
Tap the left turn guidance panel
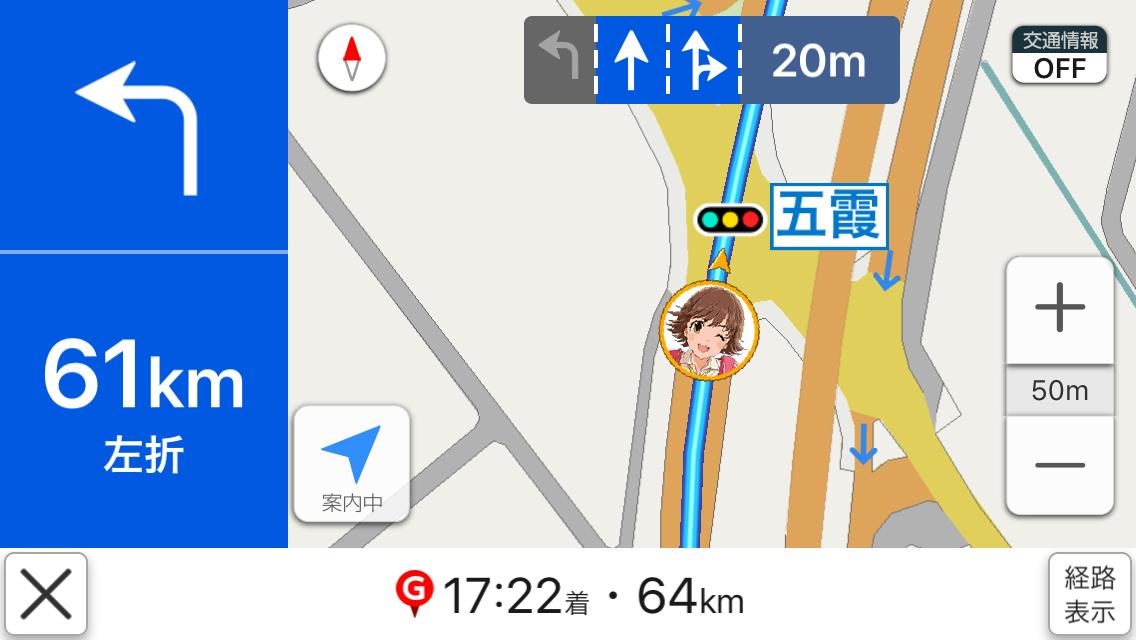(x=144, y=126)
